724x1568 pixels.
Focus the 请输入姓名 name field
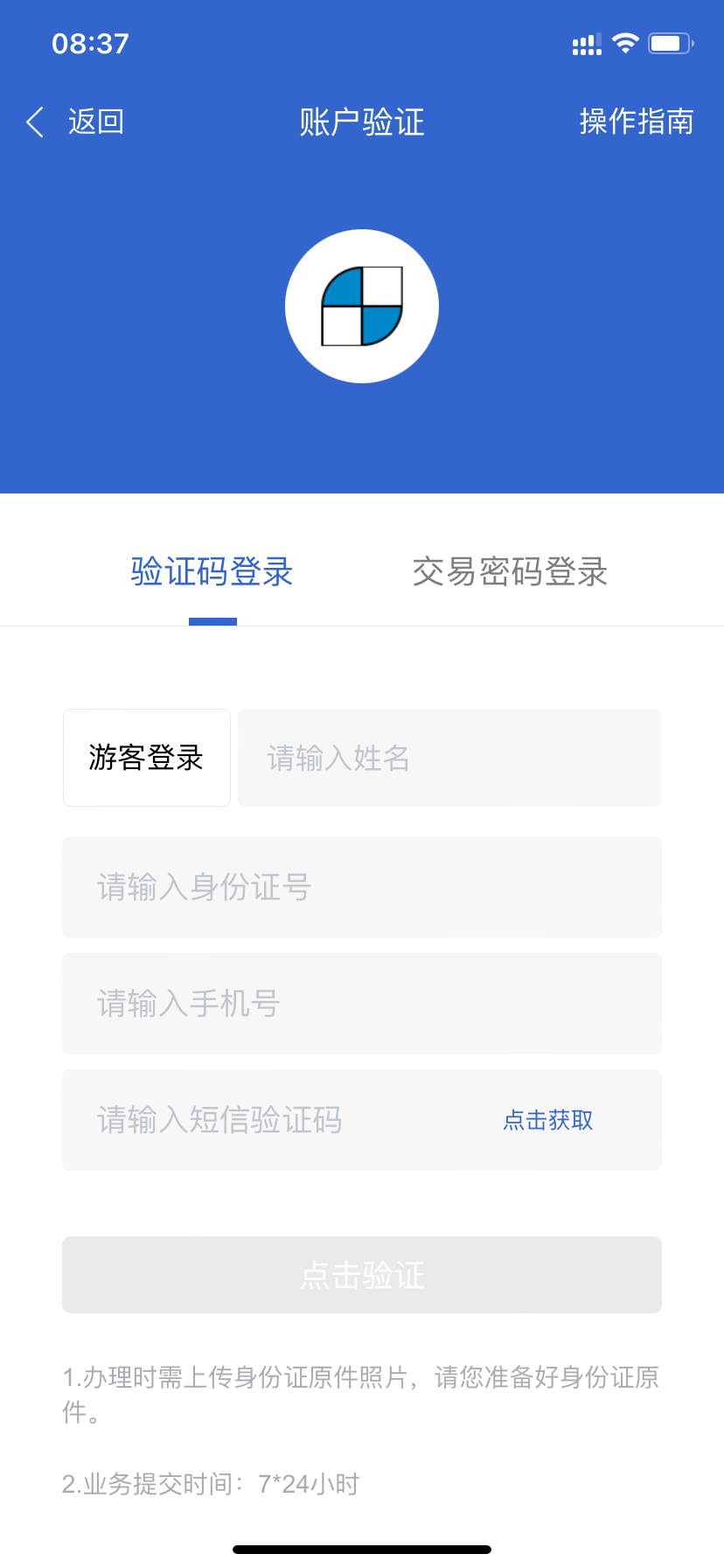449,758
